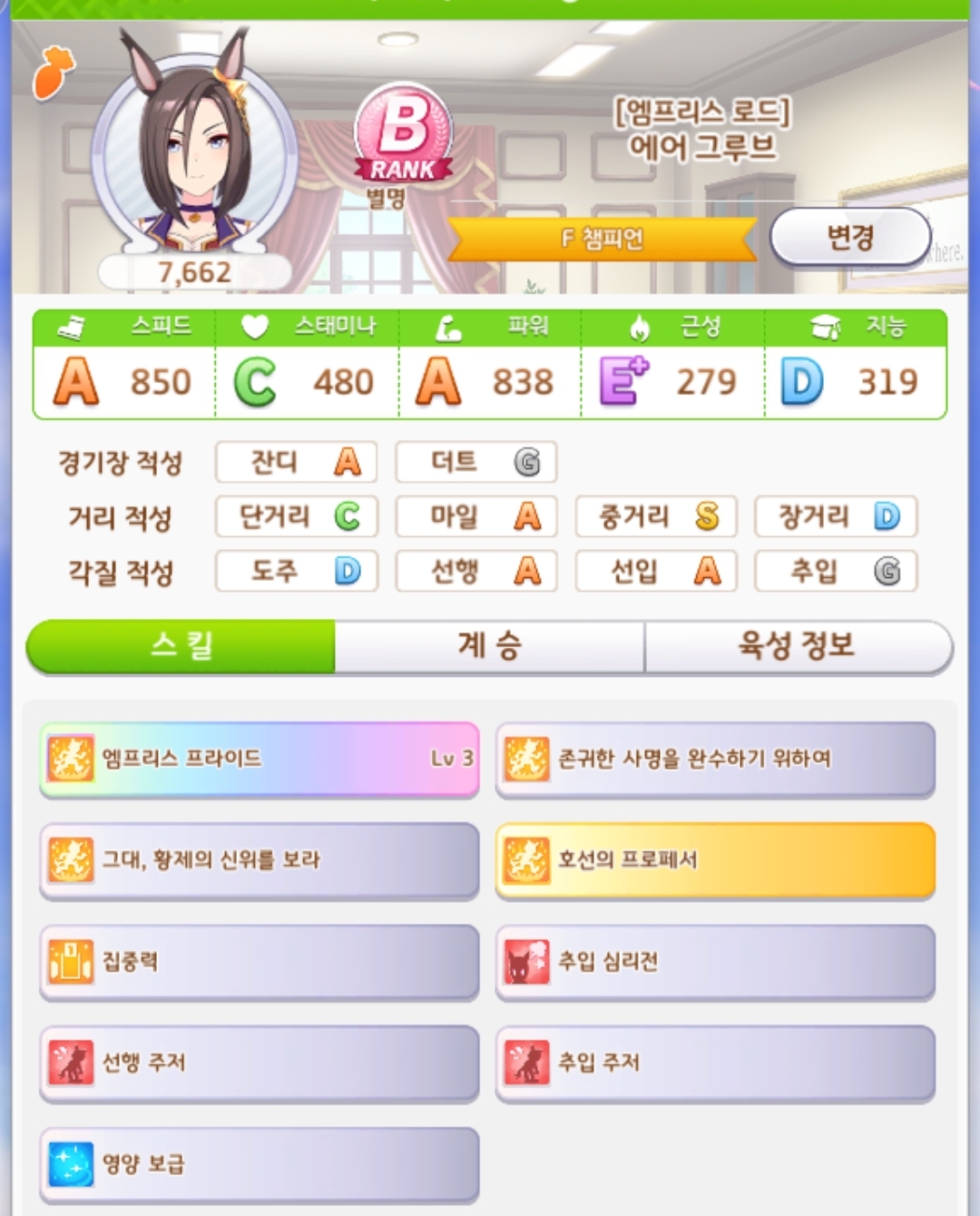
Task: Switch to the 육성 정보 tab
Action: pyautogui.click(x=797, y=646)
